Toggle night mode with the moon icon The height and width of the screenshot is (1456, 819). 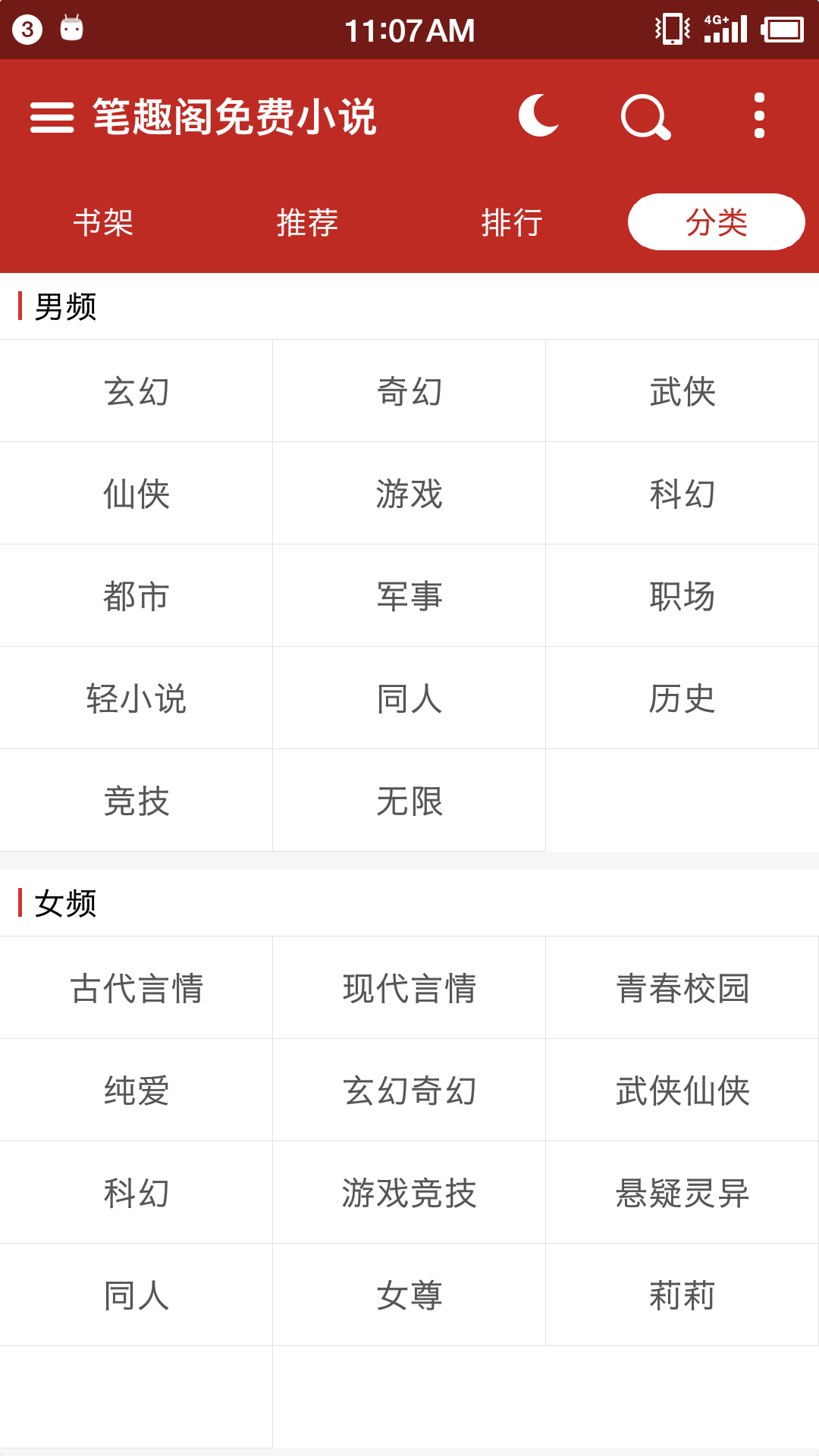click(x=539, y=116)
